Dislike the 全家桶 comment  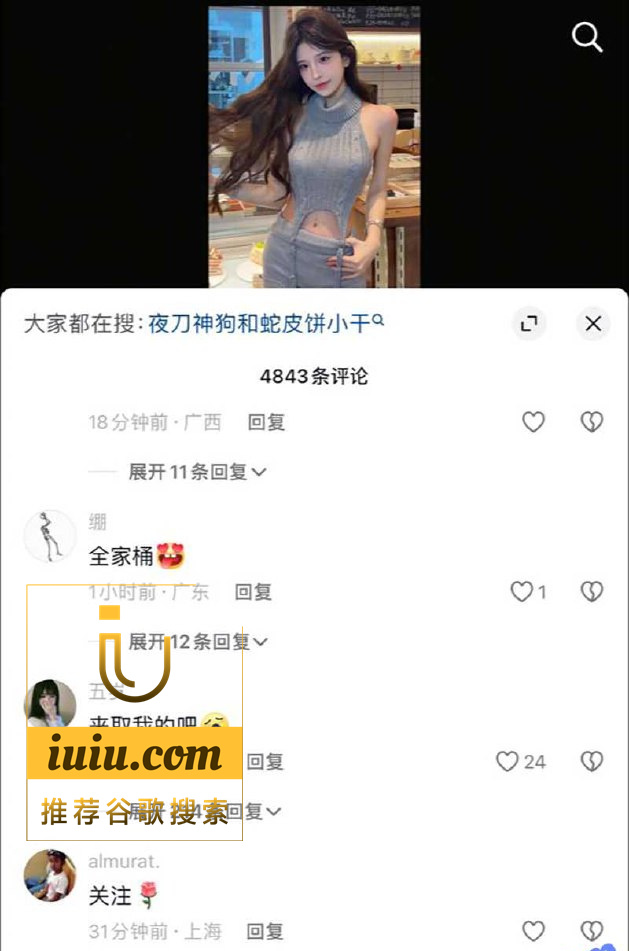[x=592, y=592]
